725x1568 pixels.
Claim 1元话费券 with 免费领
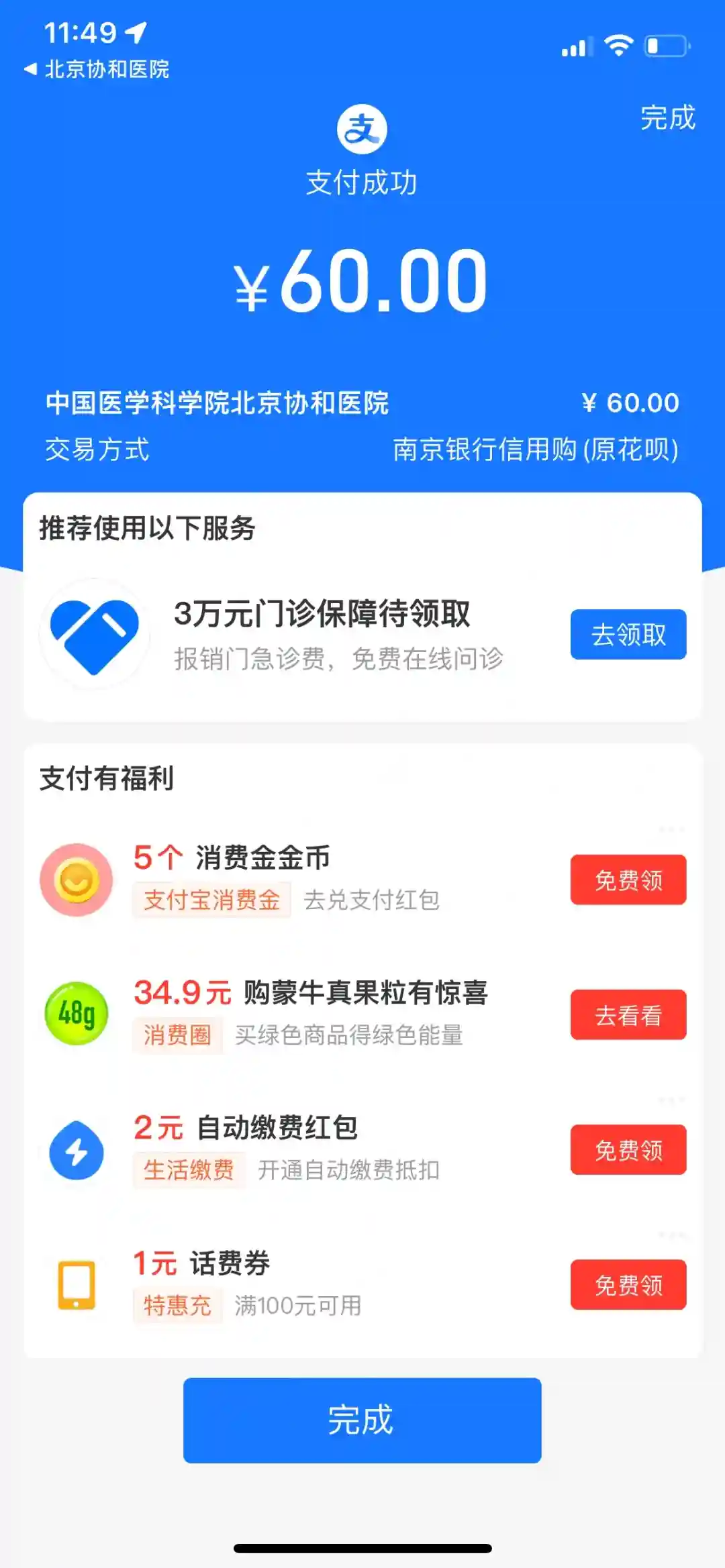pyautogui.click(x=628, y=1285)
